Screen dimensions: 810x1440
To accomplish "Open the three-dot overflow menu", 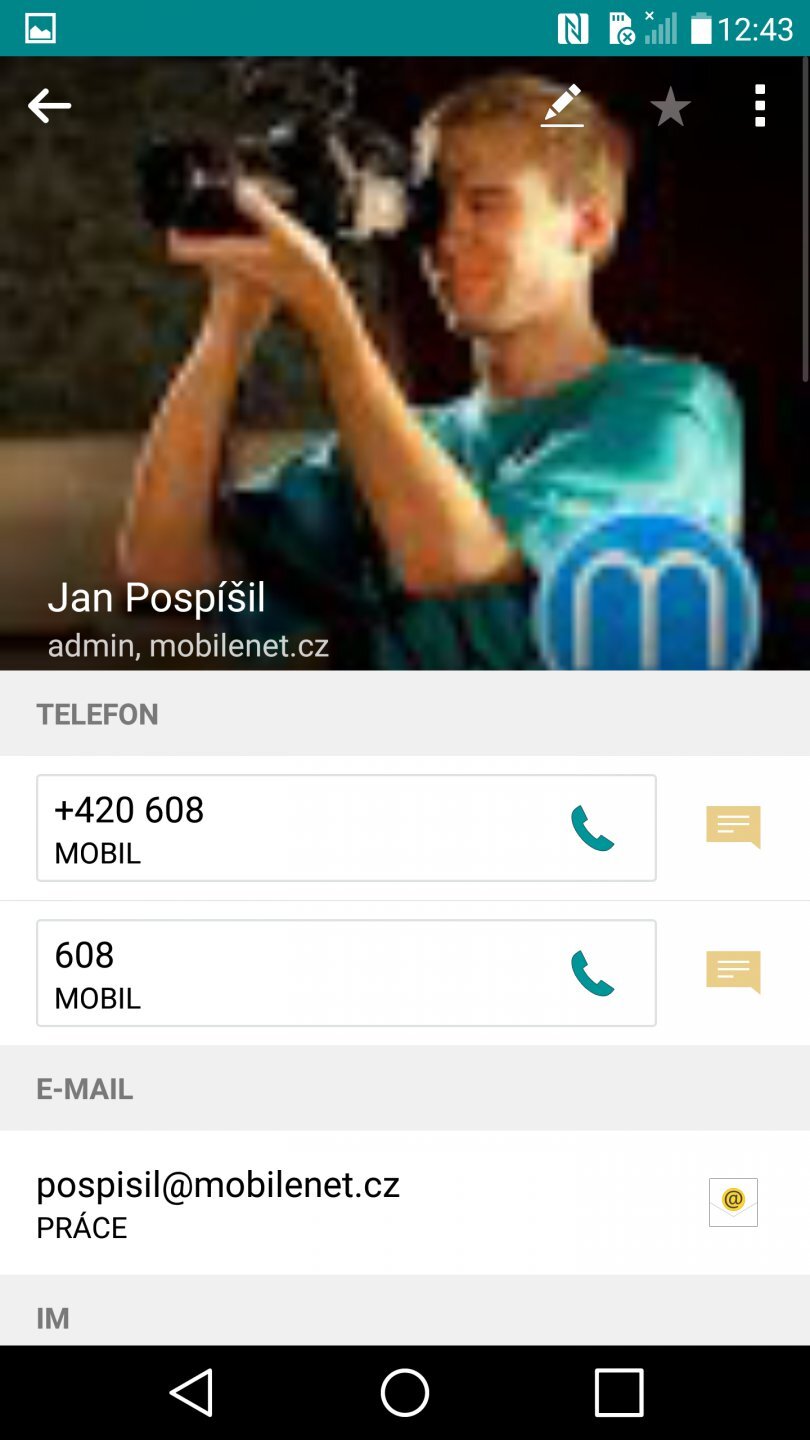I will pos(760,105).
